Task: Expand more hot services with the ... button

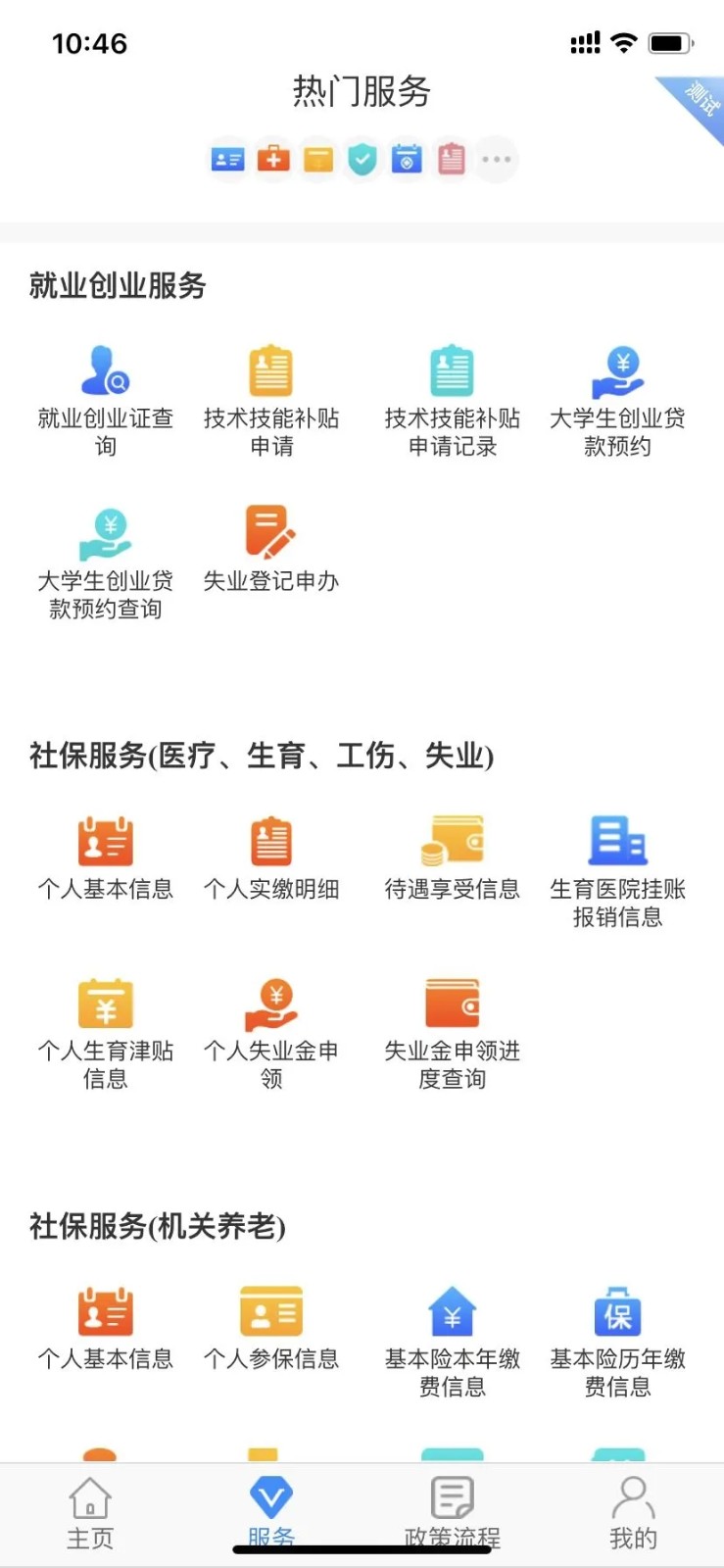Action: click(497, 159)
